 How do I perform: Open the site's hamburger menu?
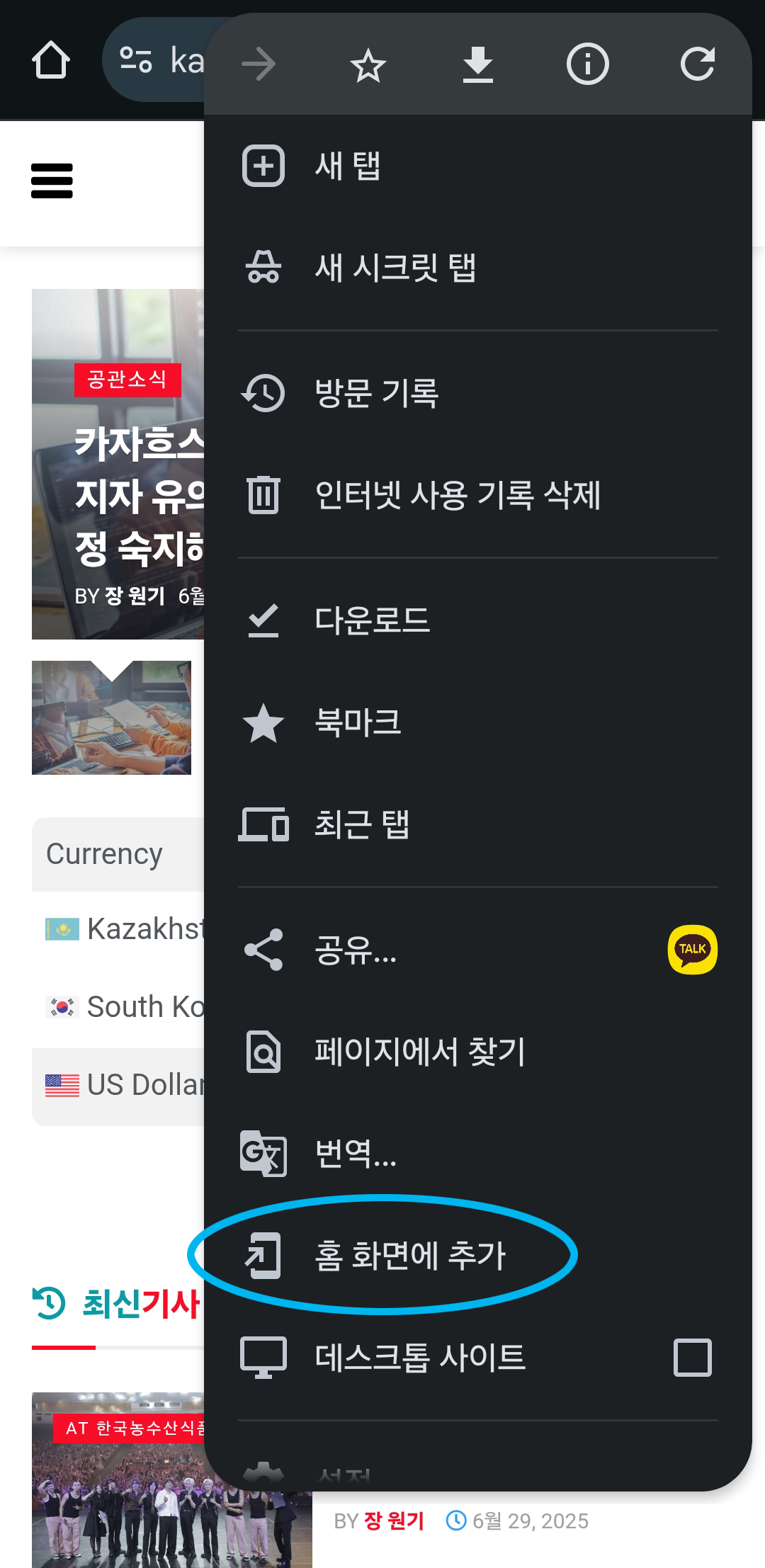pyautogui.click(x=52, y=181)
